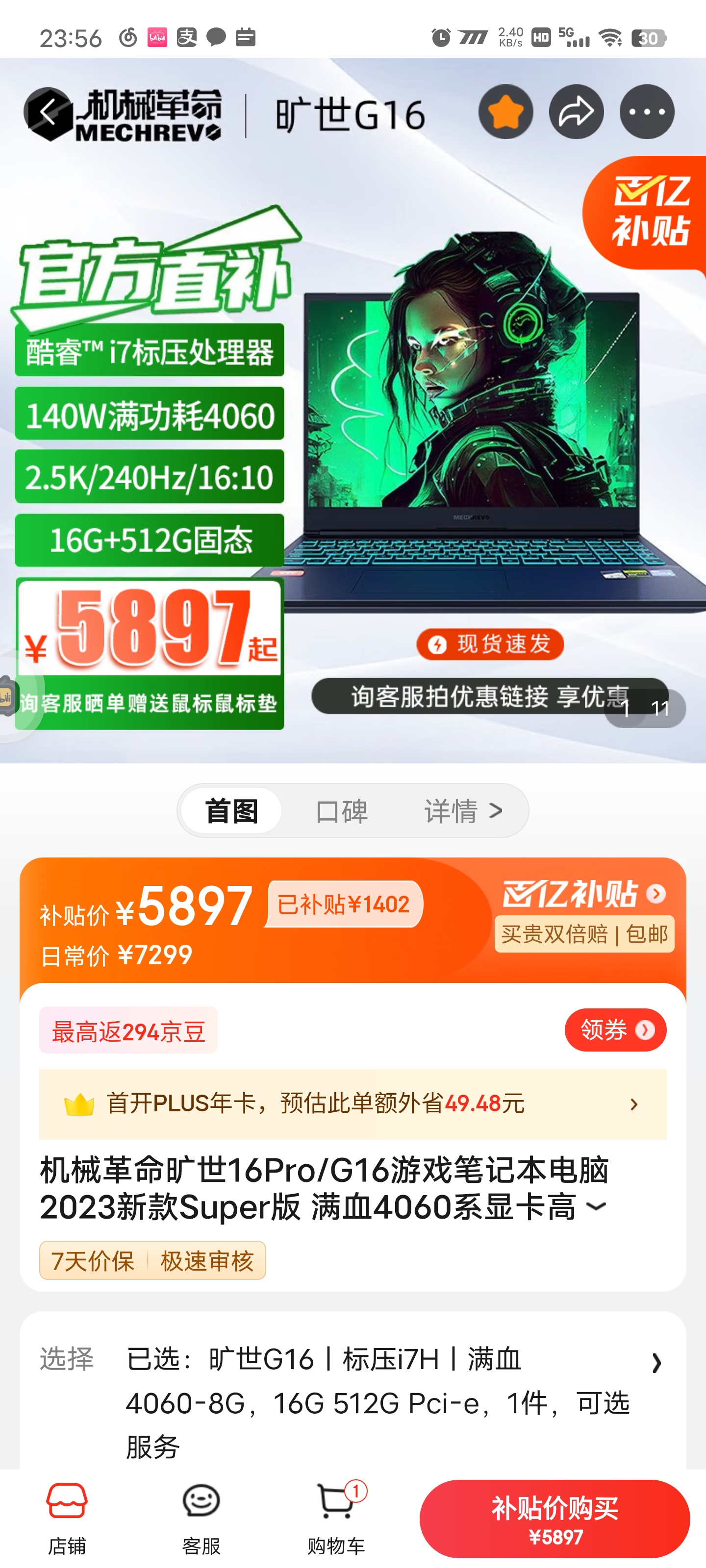Open the 店铺 store page

click(67, 1518)
